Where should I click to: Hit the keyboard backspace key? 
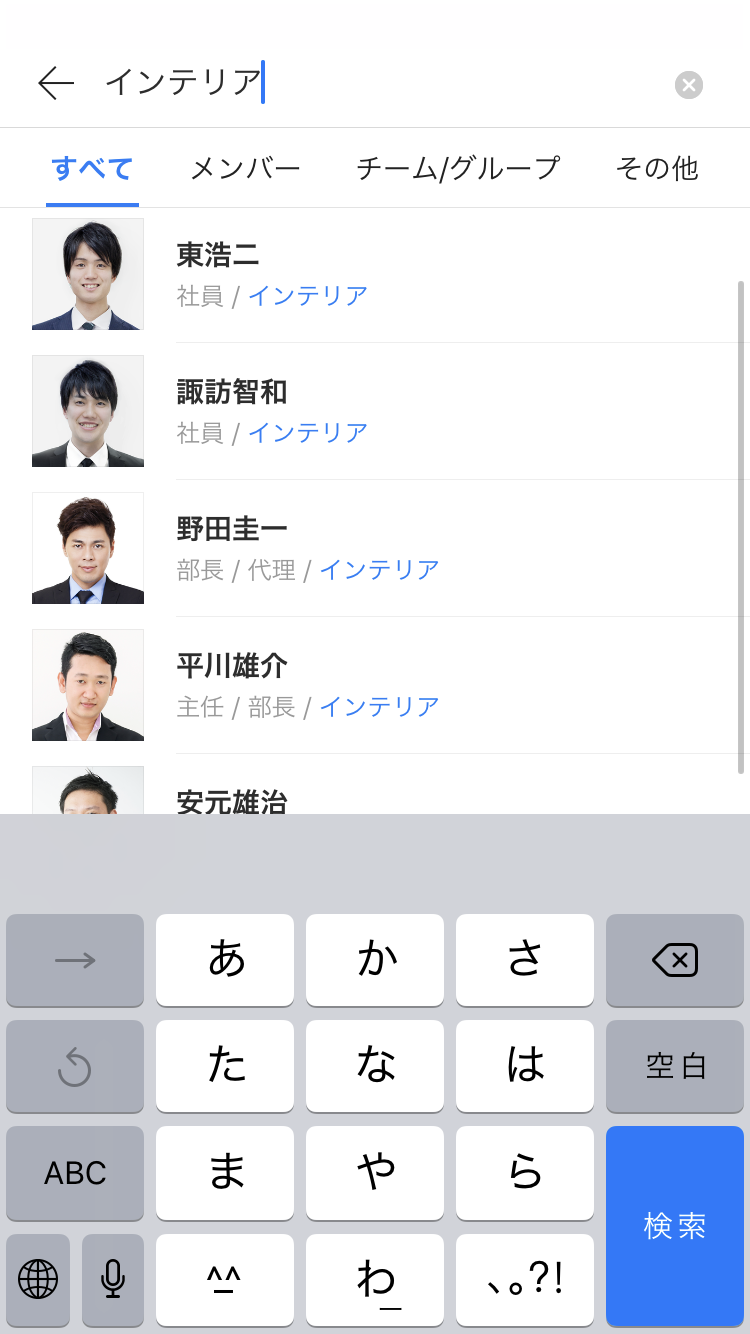(675, 961)
